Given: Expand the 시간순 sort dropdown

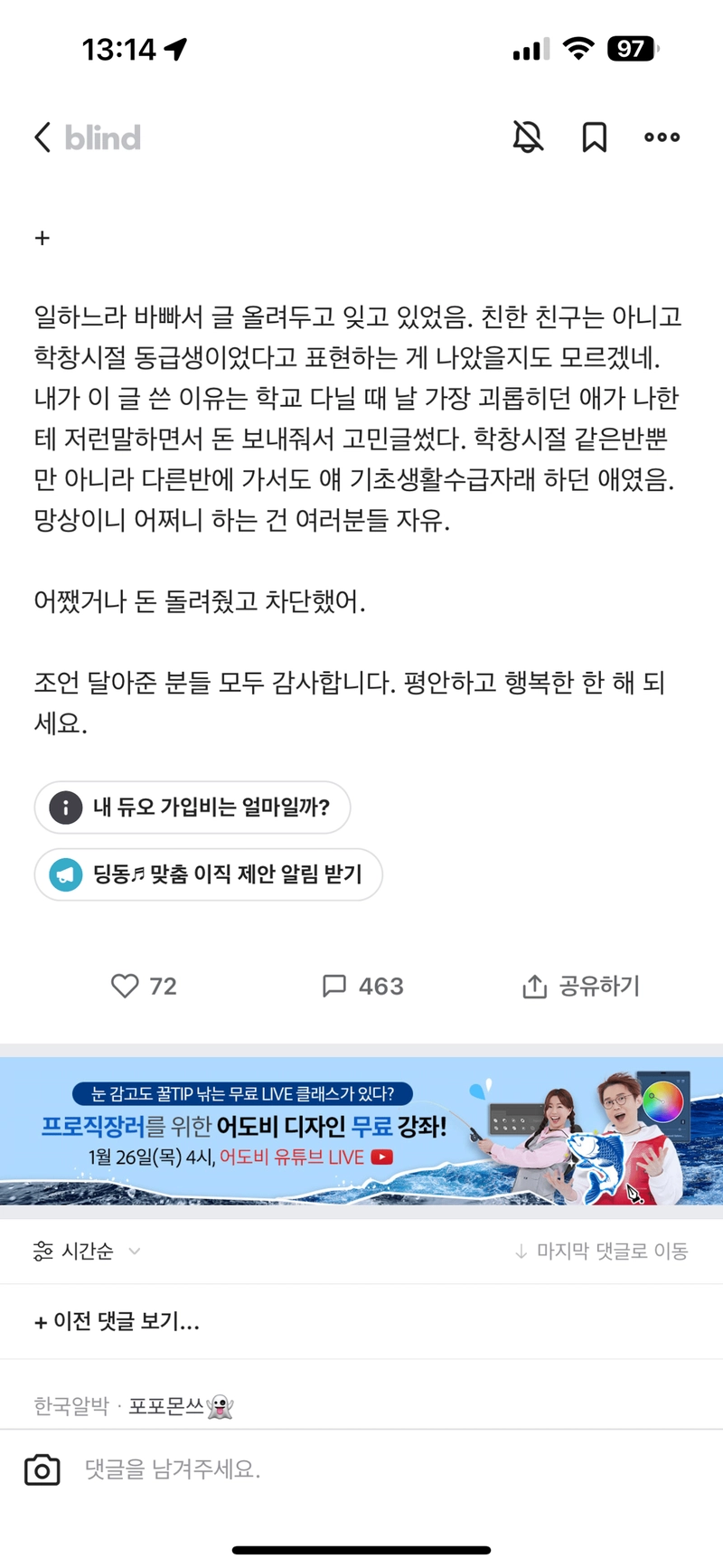Looking at the screenshot, I should (87, 1251).
